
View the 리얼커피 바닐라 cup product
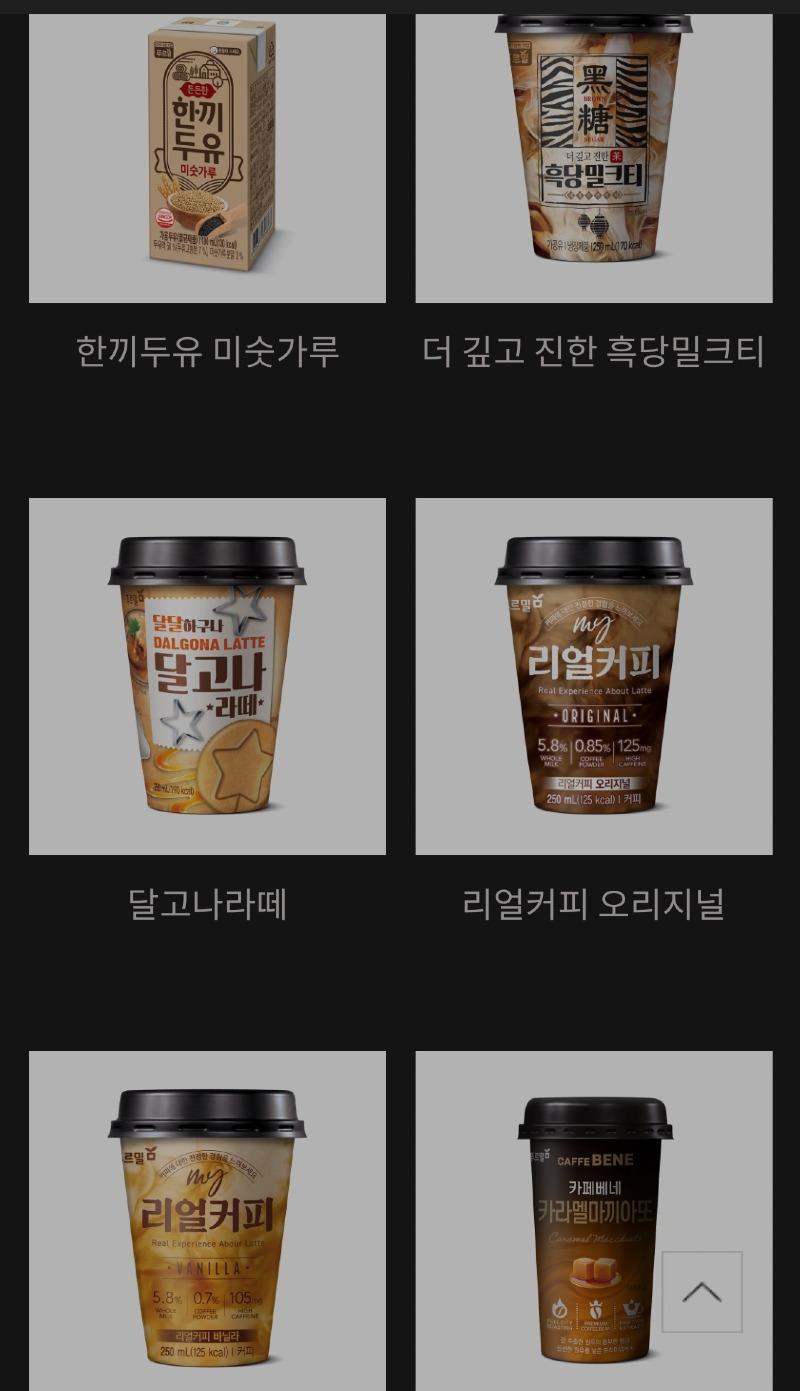click(207, 1220)
